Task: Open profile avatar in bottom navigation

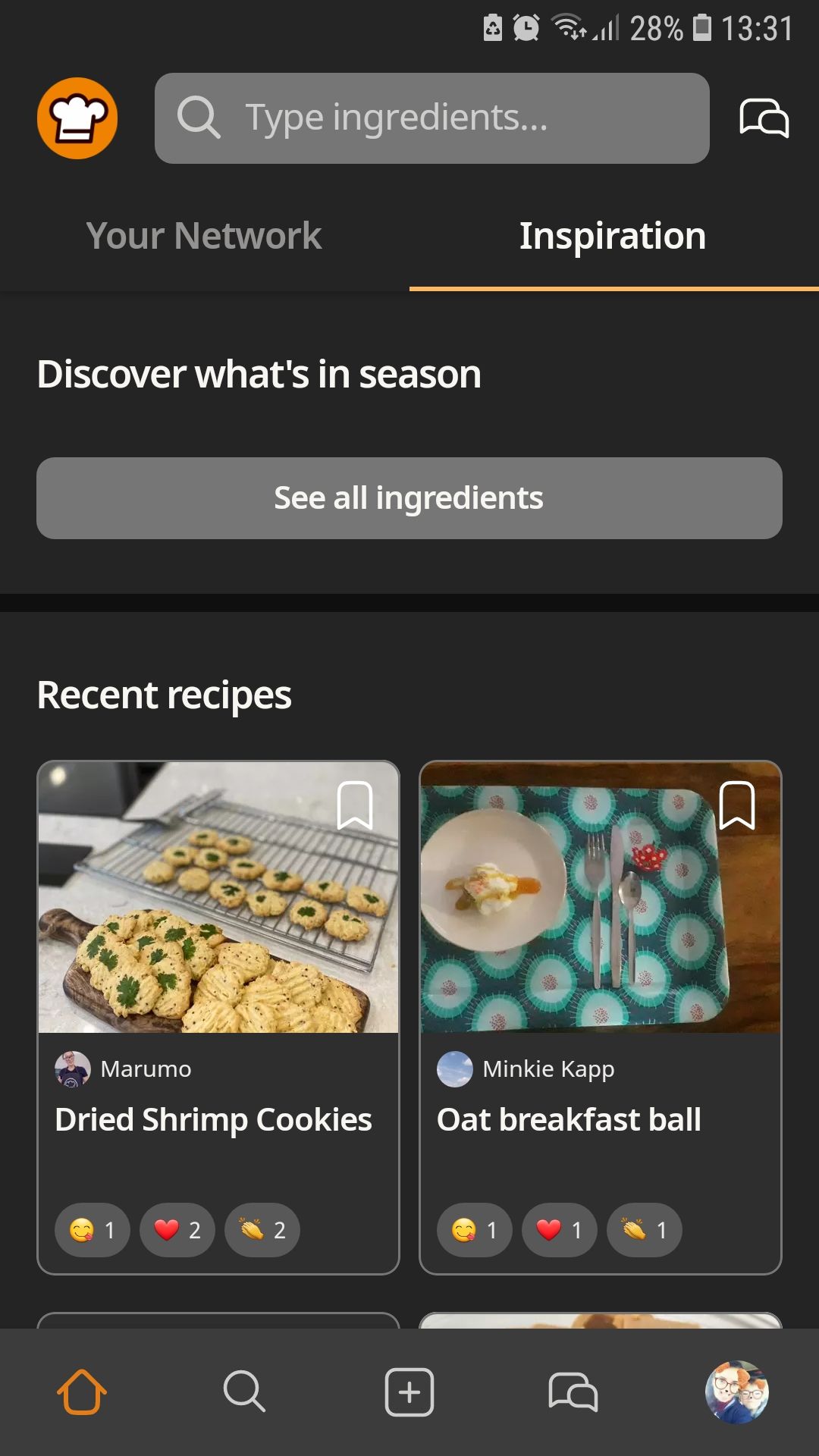Action: pyautogui.click(x=736, y=1392)
